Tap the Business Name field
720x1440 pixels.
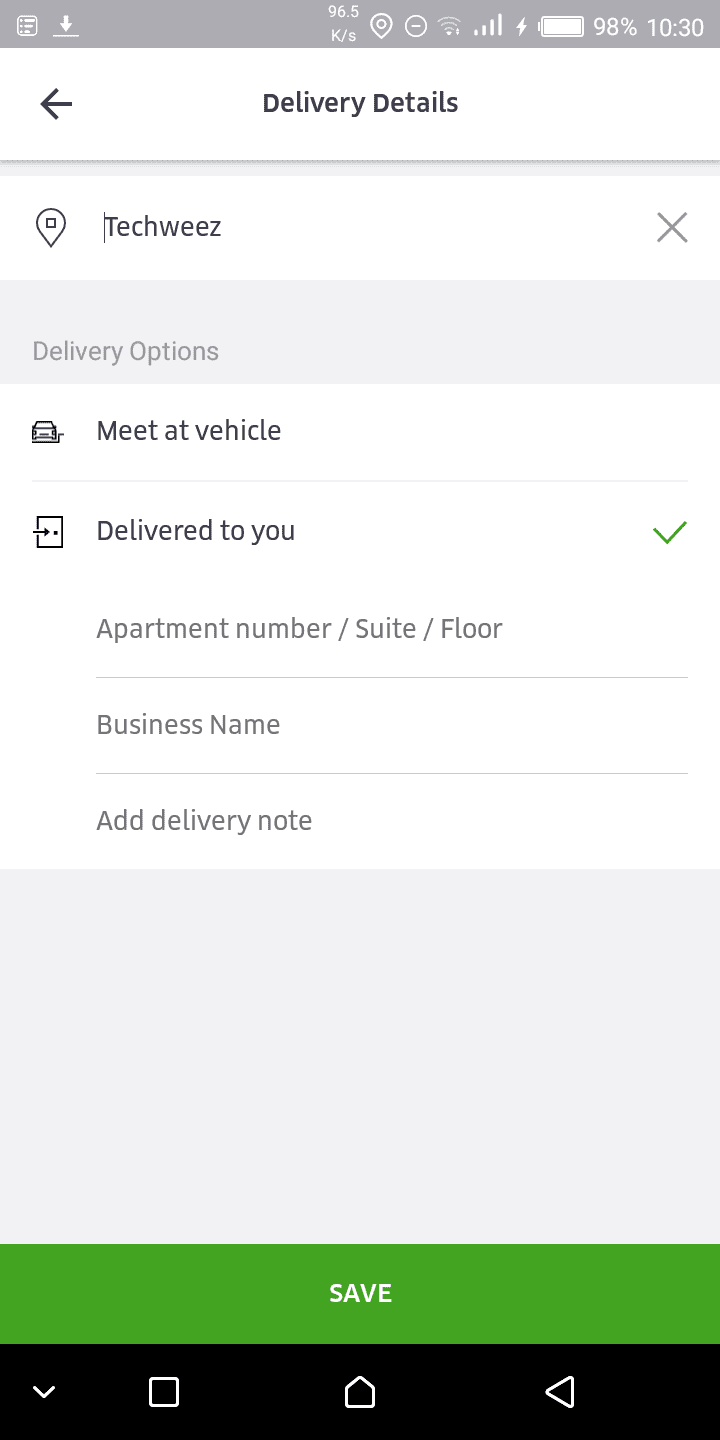(x=392, y=725)
